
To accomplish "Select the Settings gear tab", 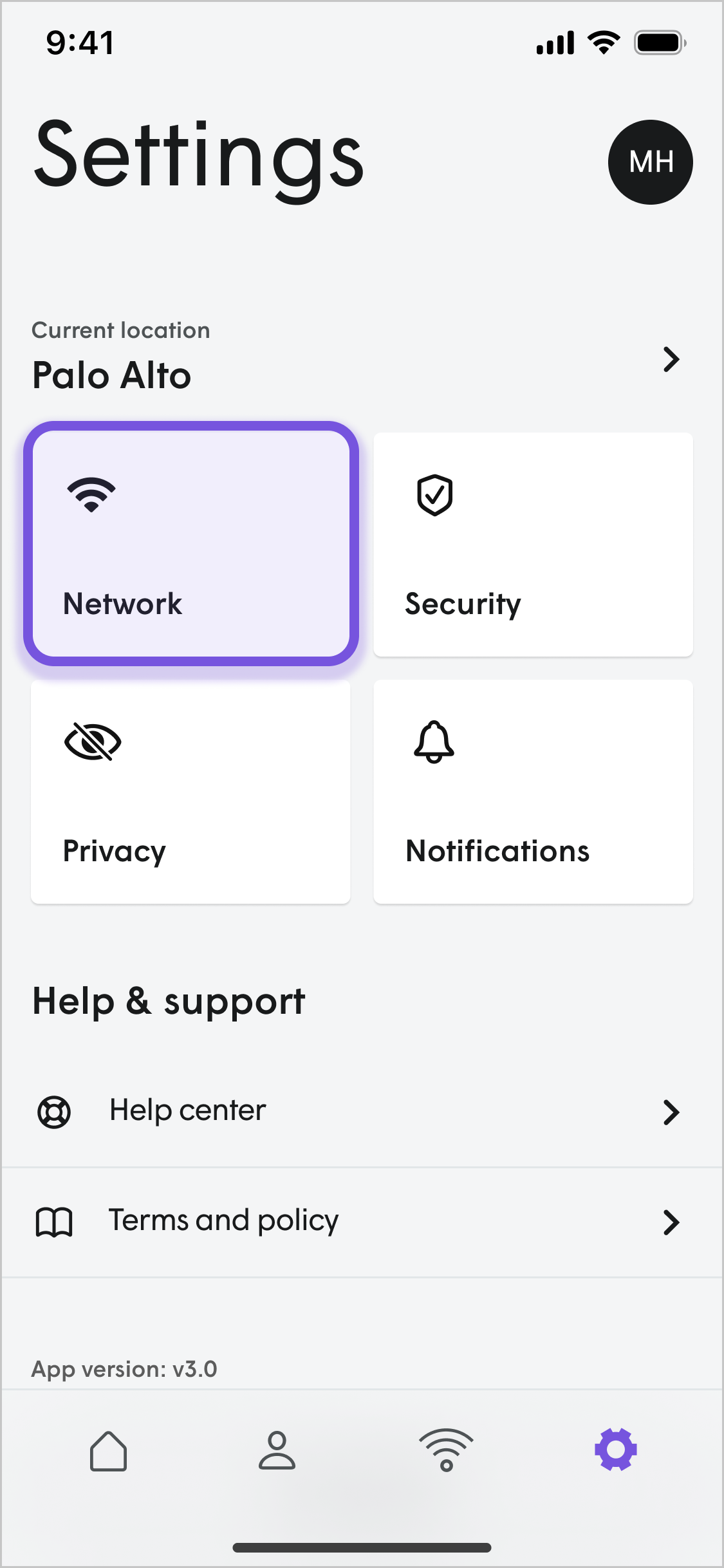I will click(x=615, y=1450).
